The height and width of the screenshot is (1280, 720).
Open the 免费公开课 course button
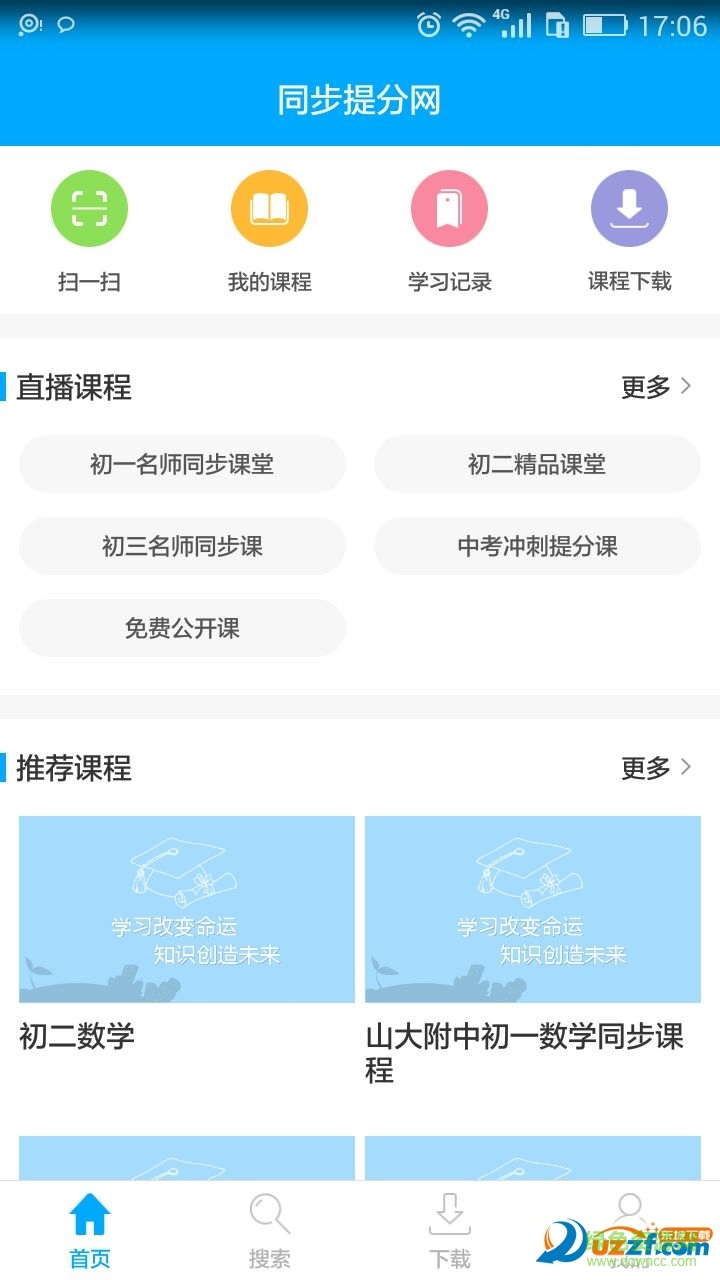pyautogui.click(x=181, y=628)
